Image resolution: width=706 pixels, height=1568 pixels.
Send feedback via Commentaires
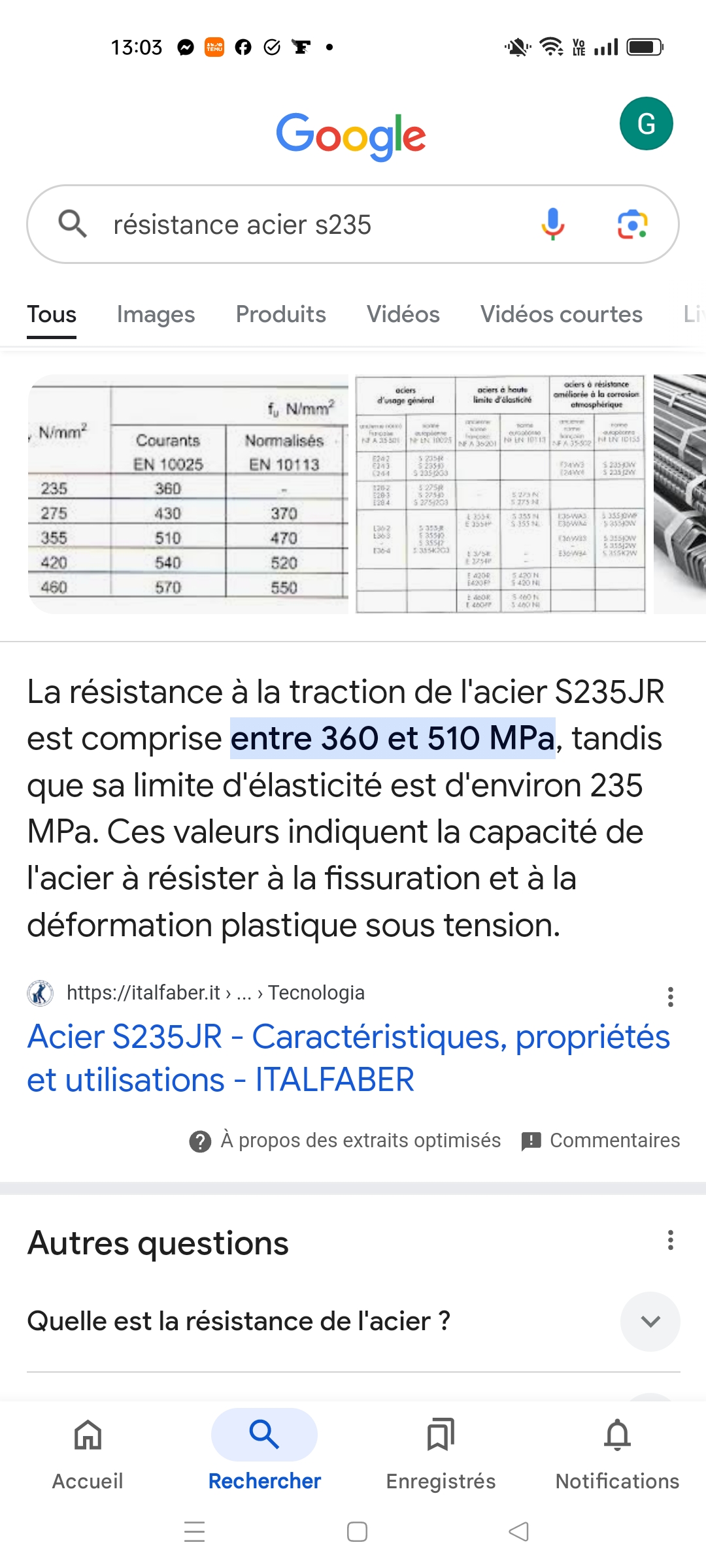coord(600,1141)
